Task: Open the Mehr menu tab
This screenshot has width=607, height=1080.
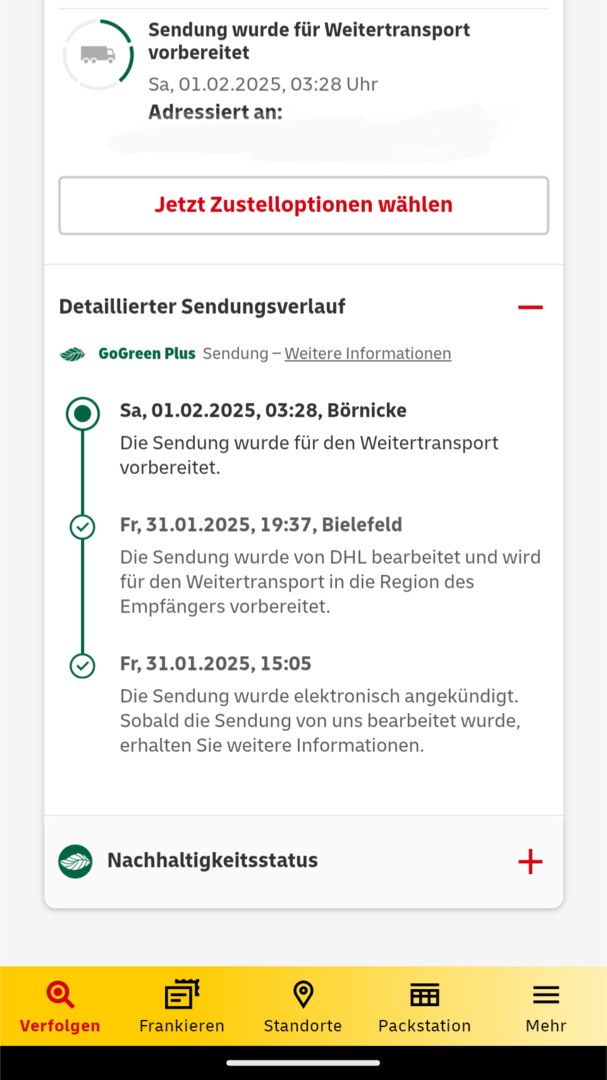Action: pos(546,1006)
